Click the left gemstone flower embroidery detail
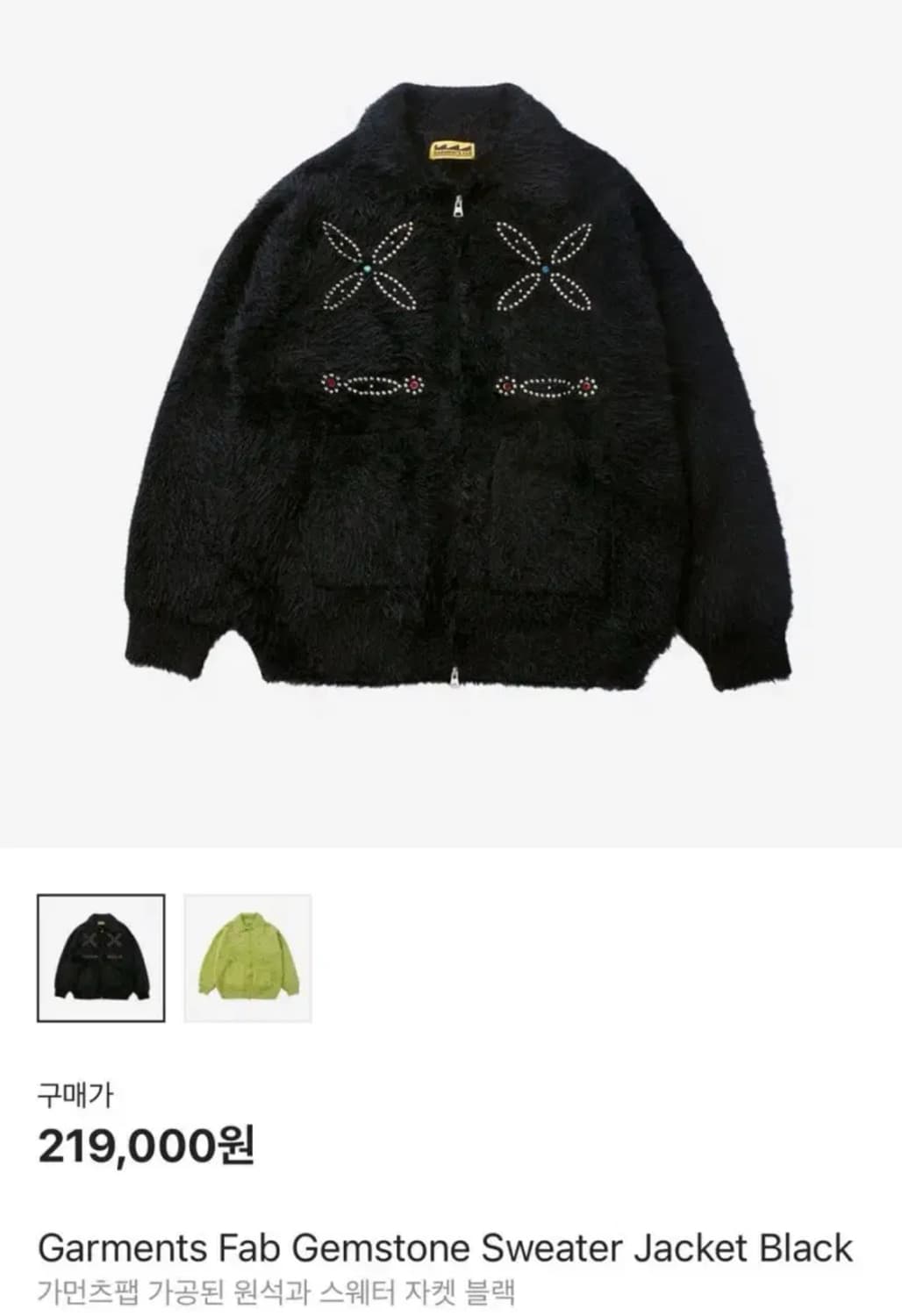 pos(369,268)
